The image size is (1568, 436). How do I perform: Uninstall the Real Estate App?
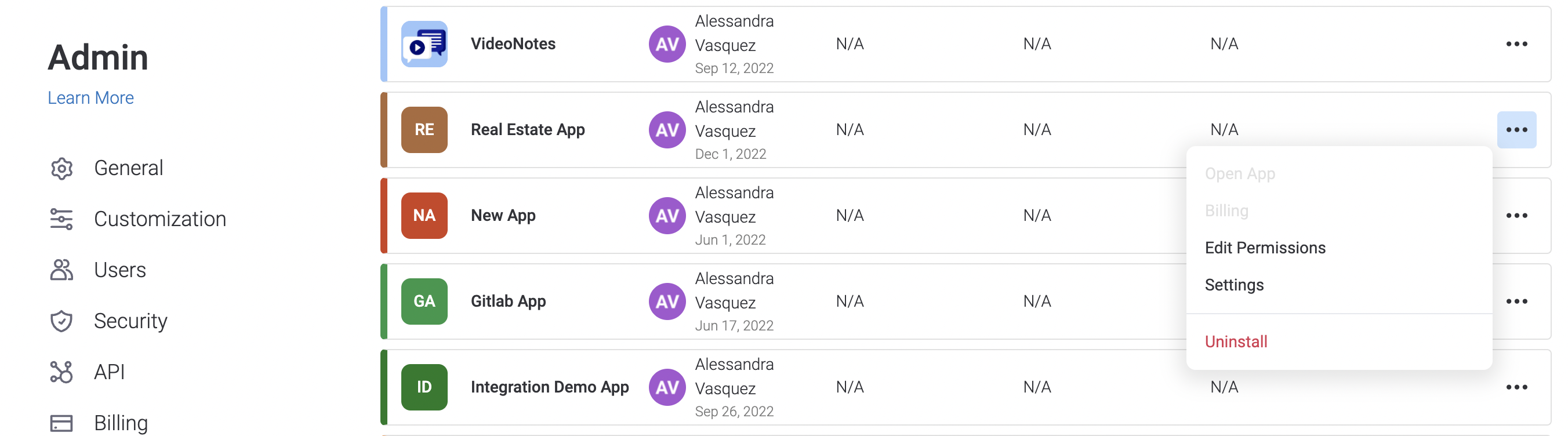[1236, 341]
